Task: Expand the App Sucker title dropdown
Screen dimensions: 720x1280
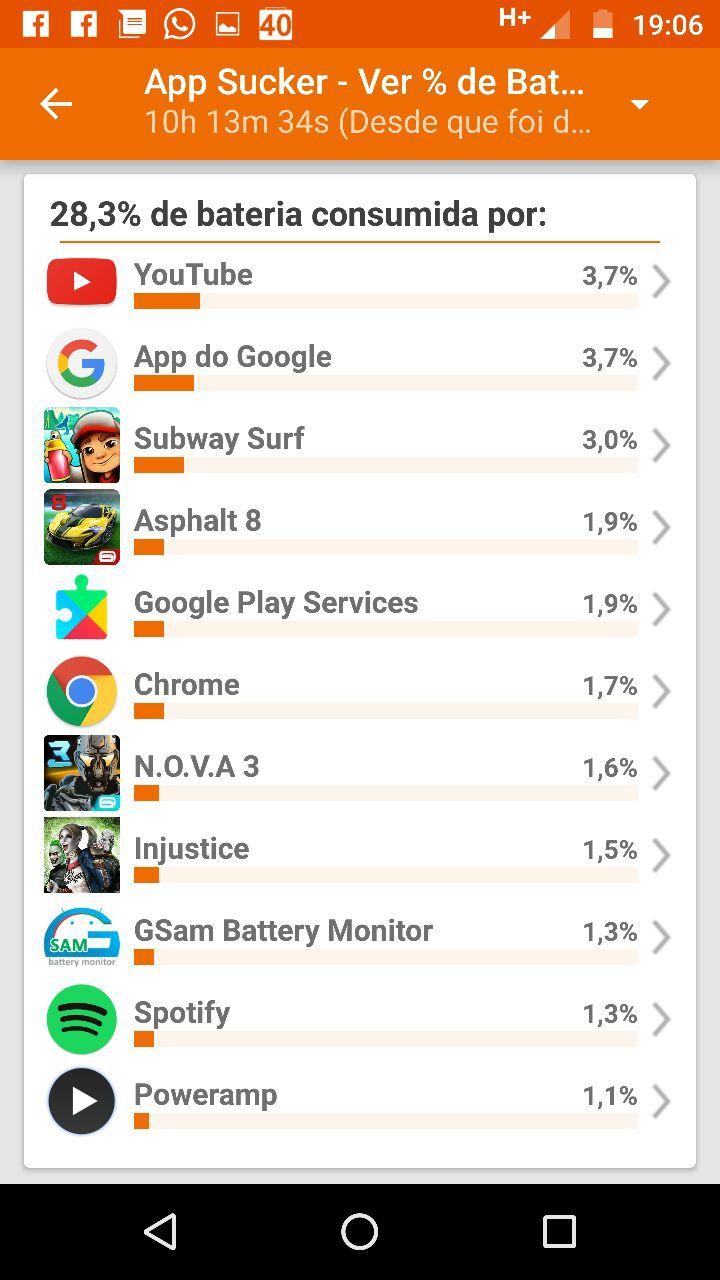Action: (640, 104)
